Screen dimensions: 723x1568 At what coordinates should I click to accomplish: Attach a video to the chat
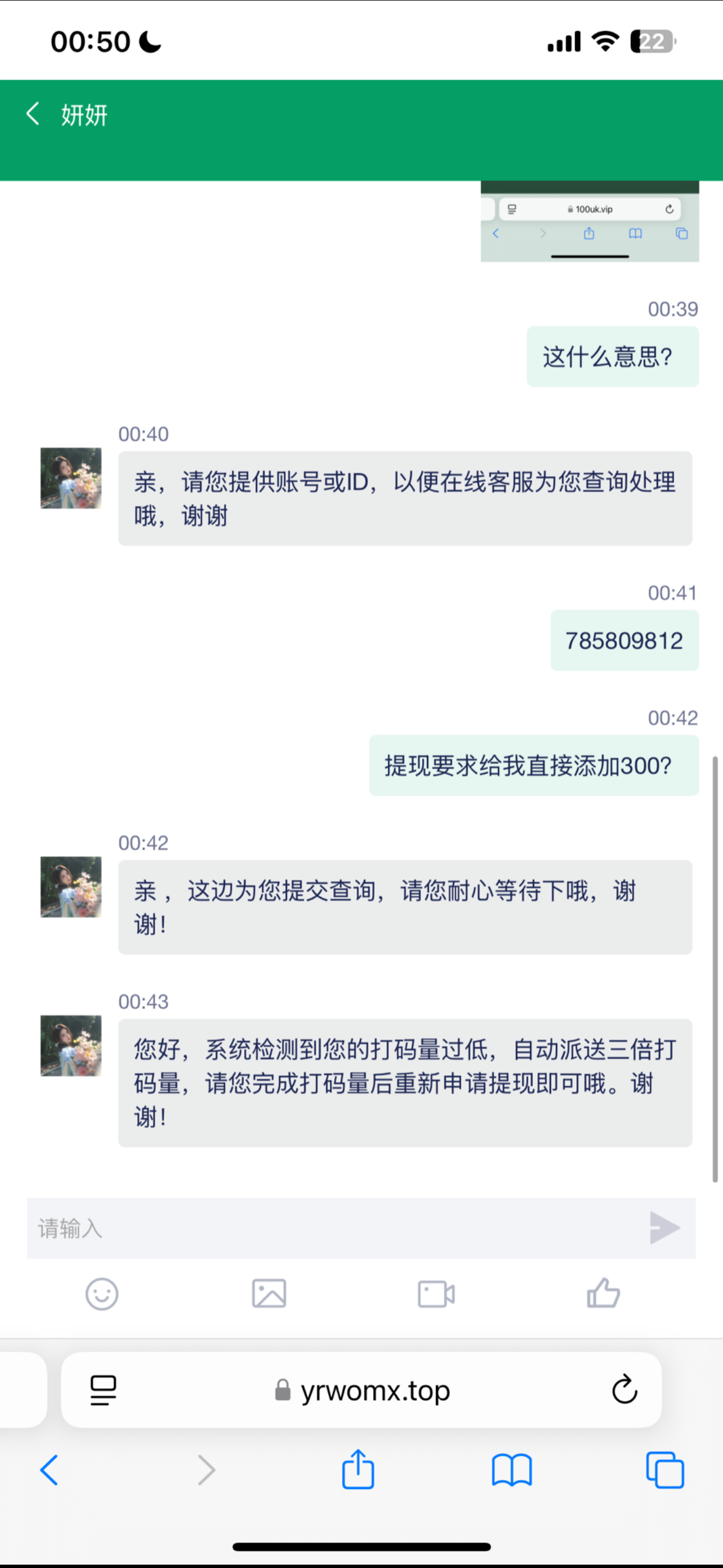pyautogui.click(x=435, y=1293)
